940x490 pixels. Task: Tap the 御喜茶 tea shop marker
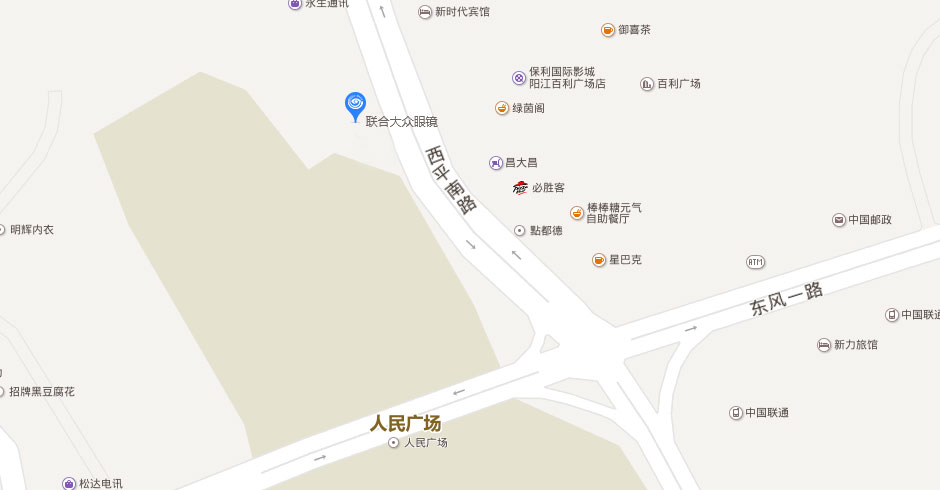[607, 30]
